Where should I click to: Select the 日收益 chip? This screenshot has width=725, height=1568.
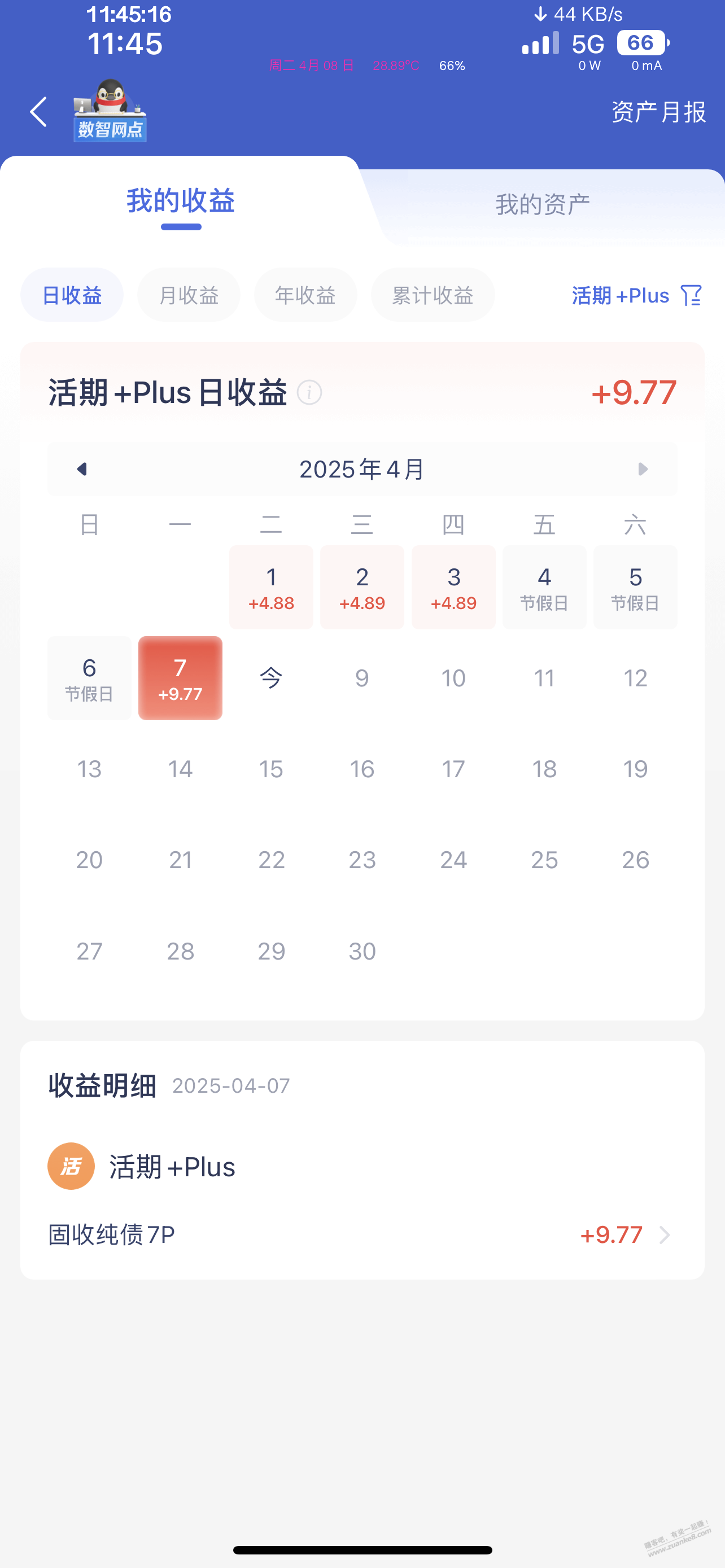72,295
